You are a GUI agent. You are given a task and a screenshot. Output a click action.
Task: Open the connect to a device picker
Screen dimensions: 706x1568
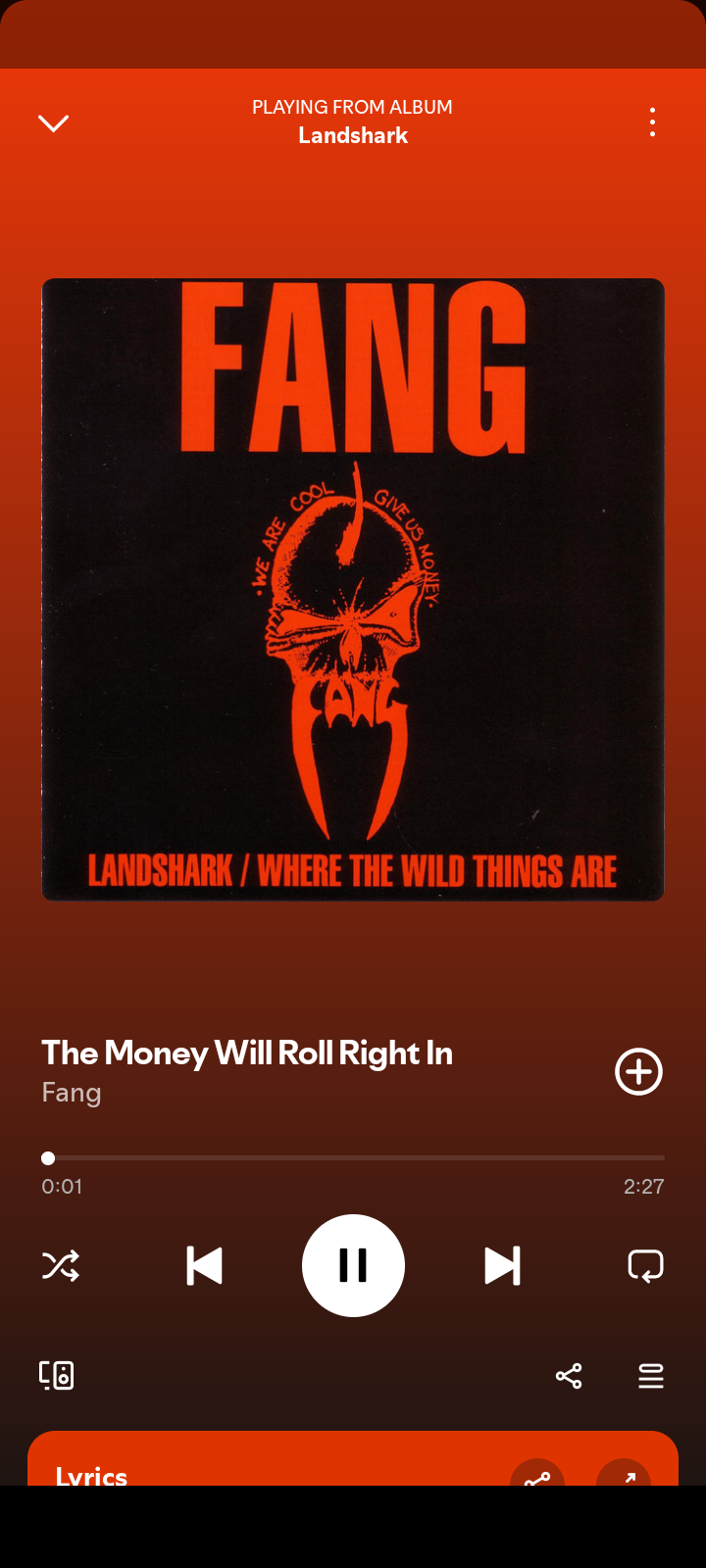(x=57, y=1375)
